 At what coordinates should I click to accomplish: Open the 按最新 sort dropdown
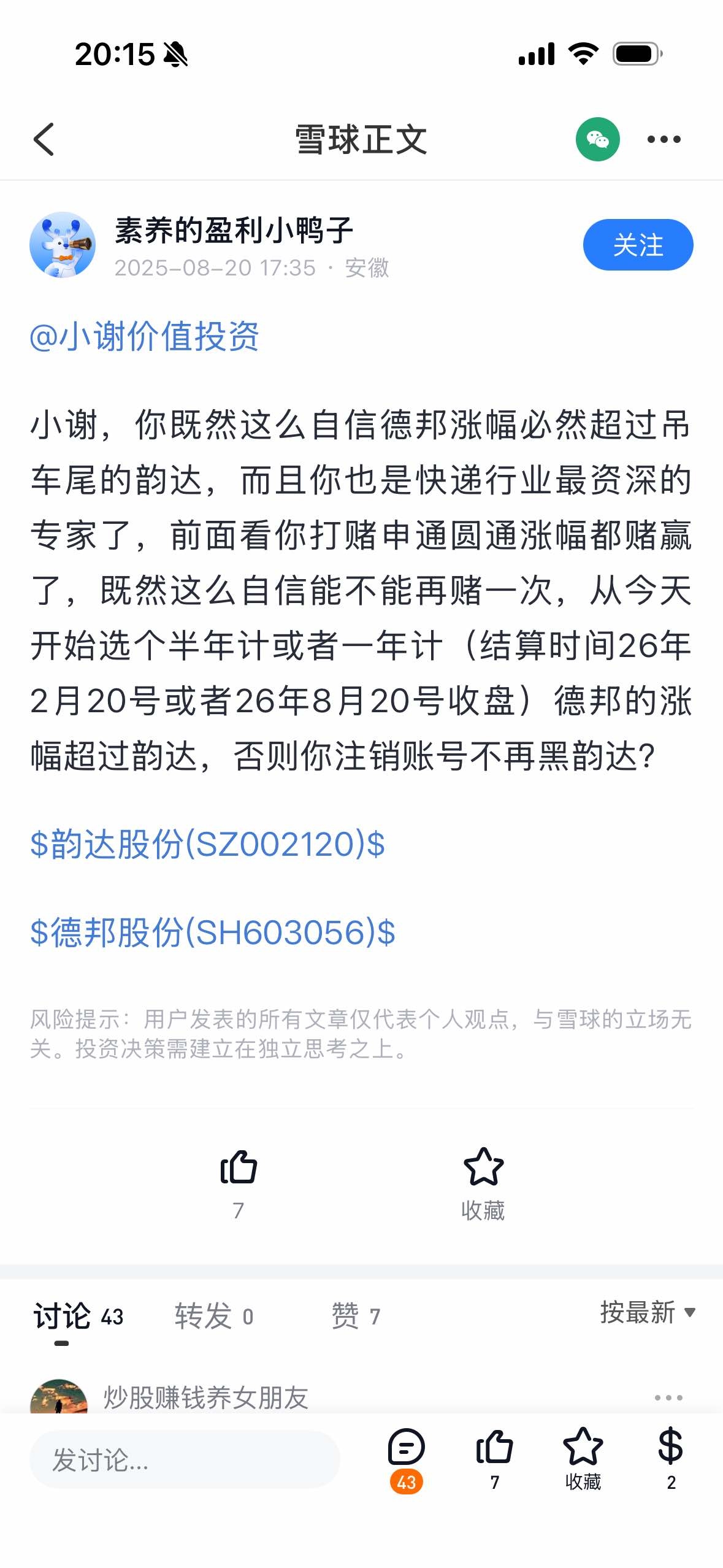coord(644,1315)
